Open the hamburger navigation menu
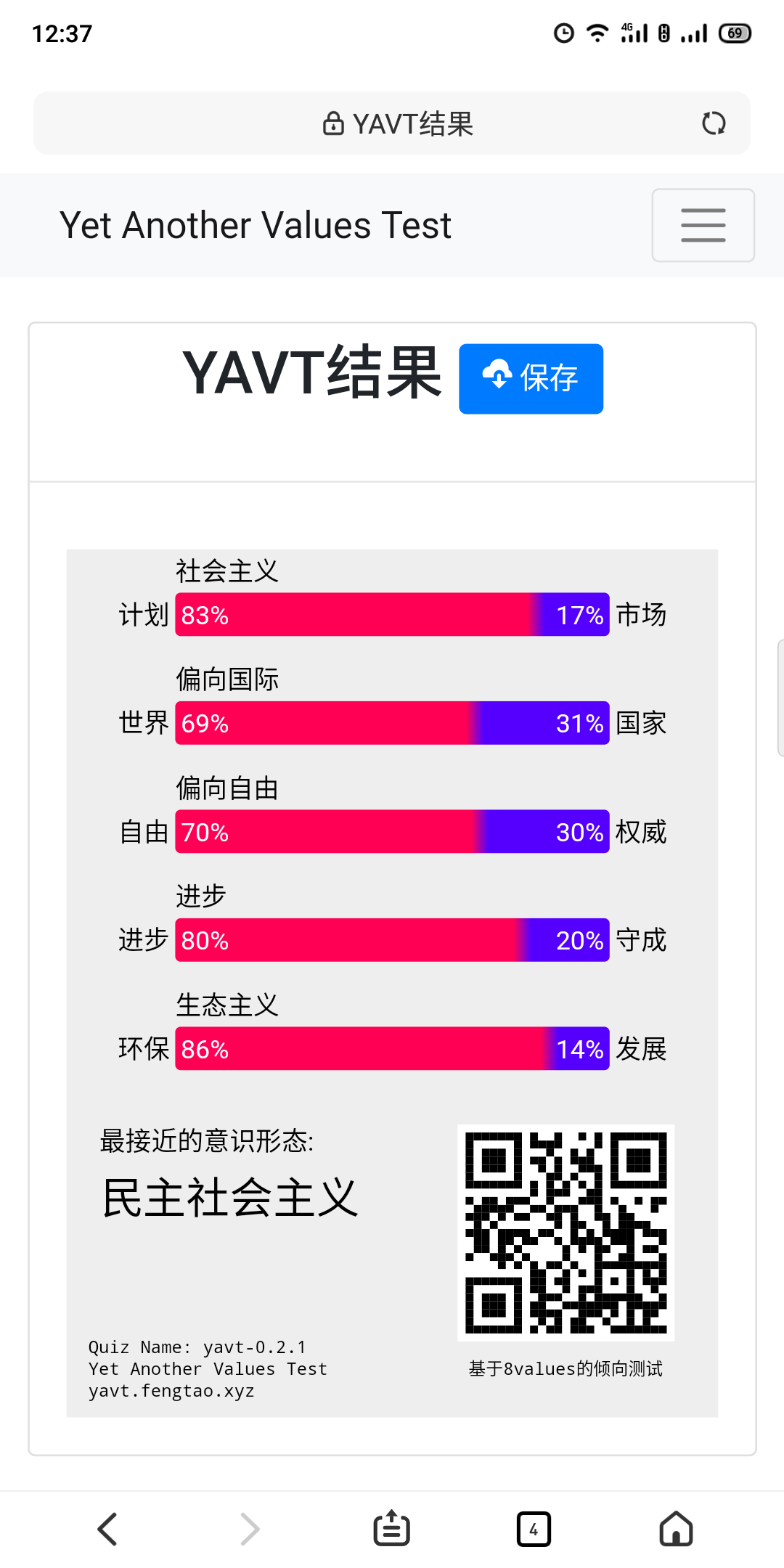 tap(703, 225)
